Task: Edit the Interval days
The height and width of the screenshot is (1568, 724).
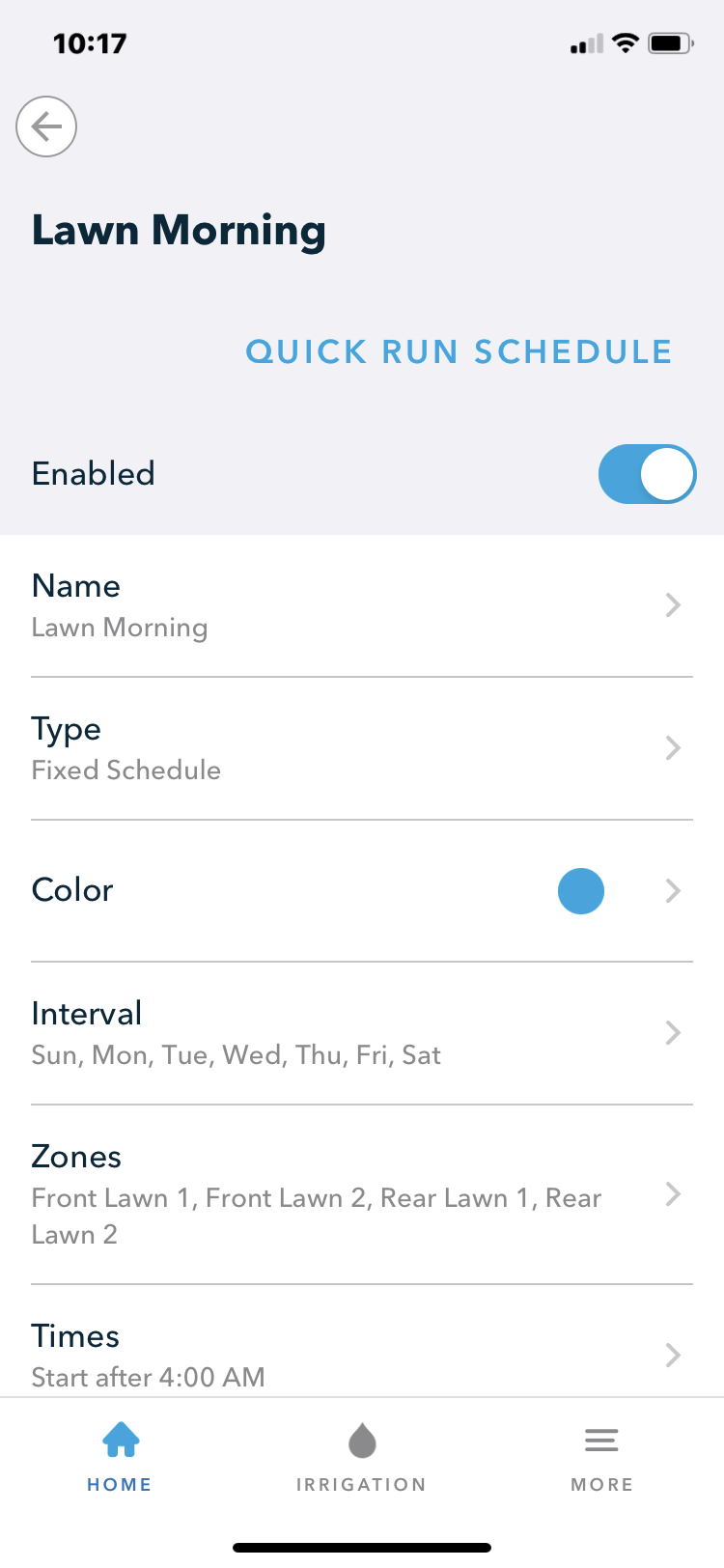Action: pyautogui.click(x=362, y=1033)
